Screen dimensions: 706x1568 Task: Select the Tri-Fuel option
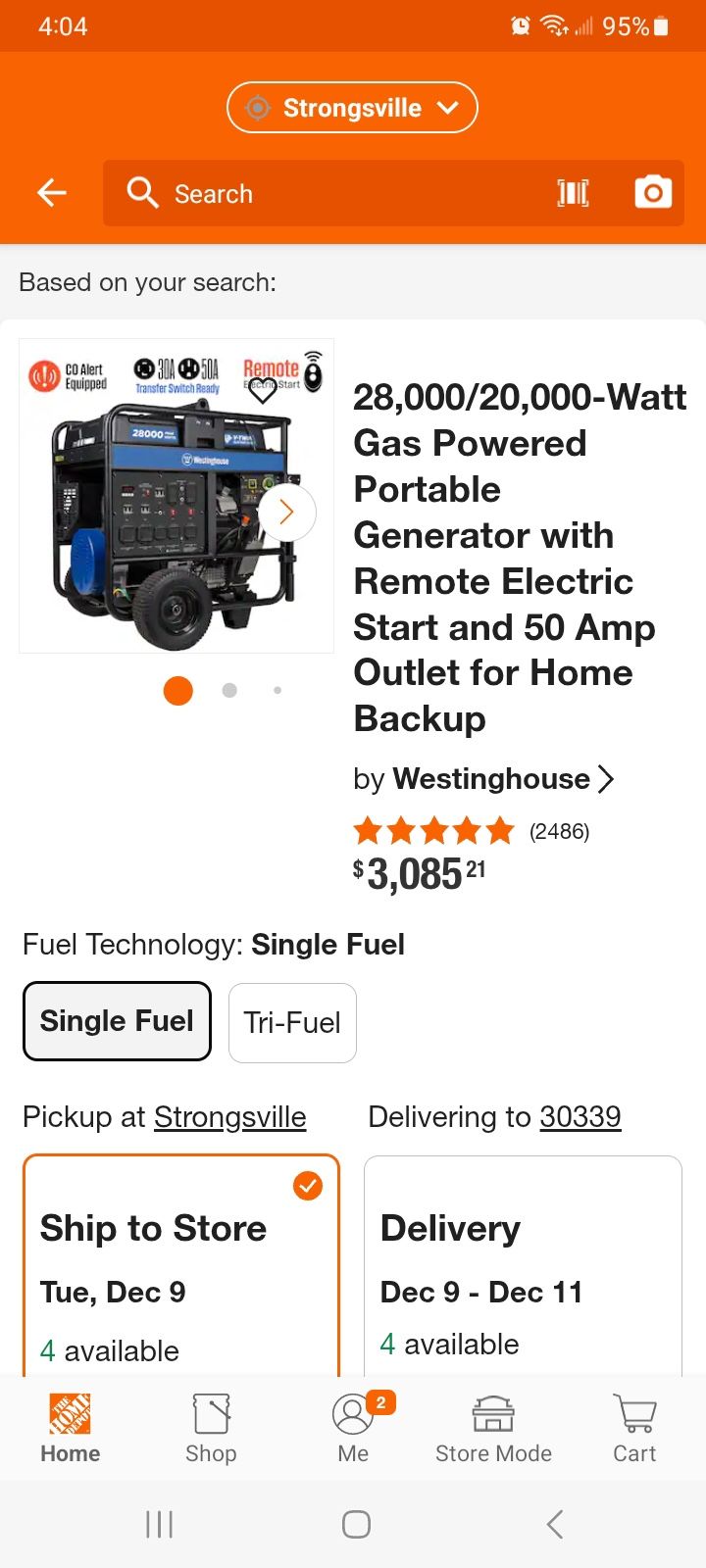[291, 1022]
